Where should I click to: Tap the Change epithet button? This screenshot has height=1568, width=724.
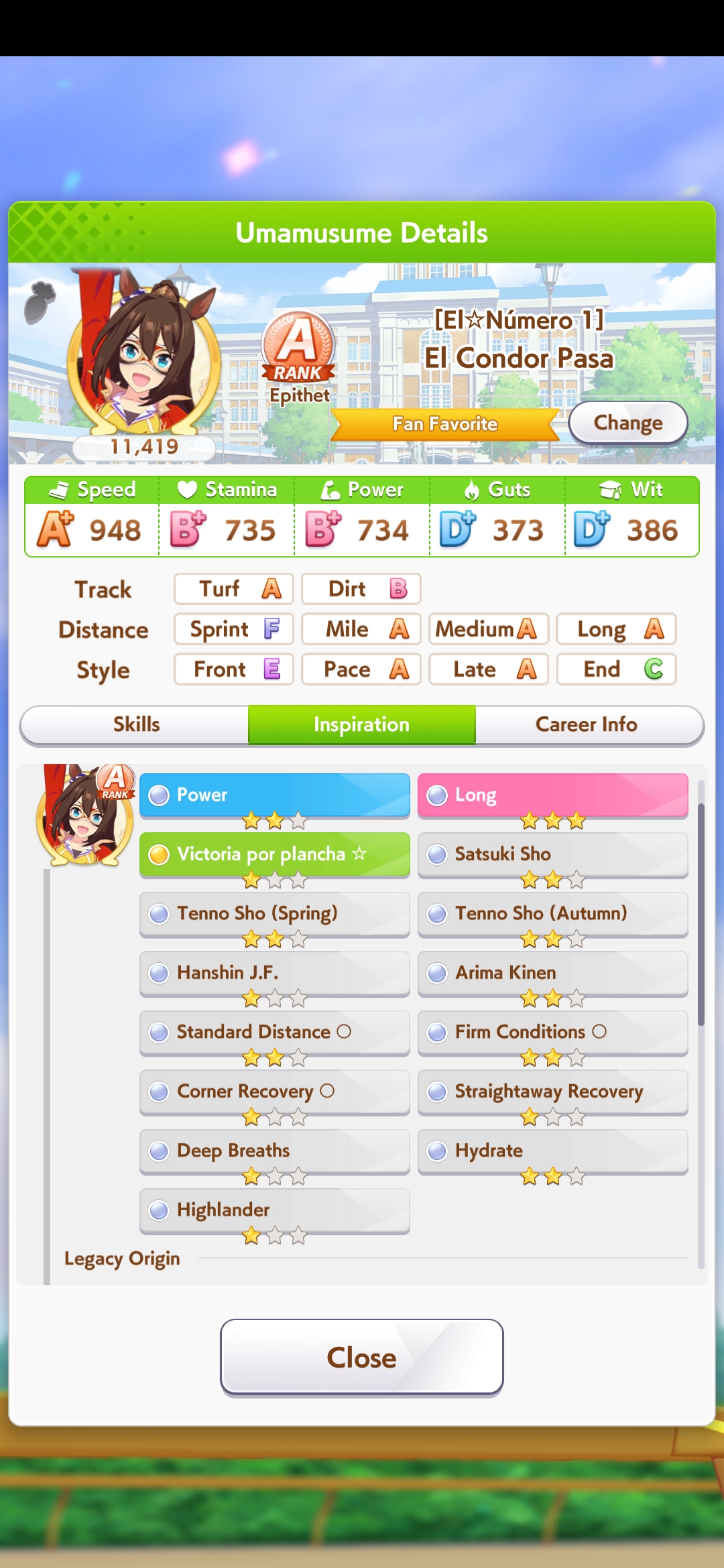(628, 423)
